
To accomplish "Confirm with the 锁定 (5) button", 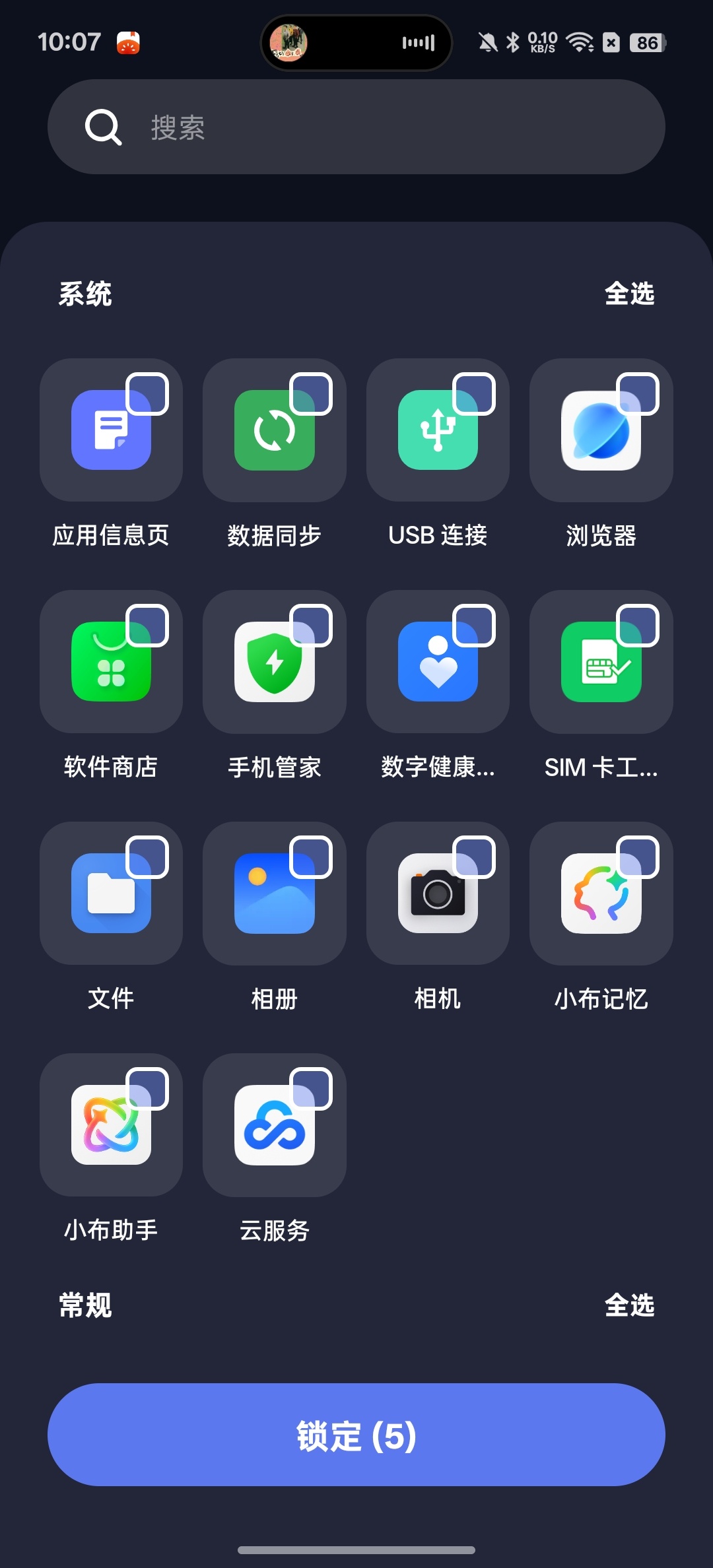I will coord(356,1435).
